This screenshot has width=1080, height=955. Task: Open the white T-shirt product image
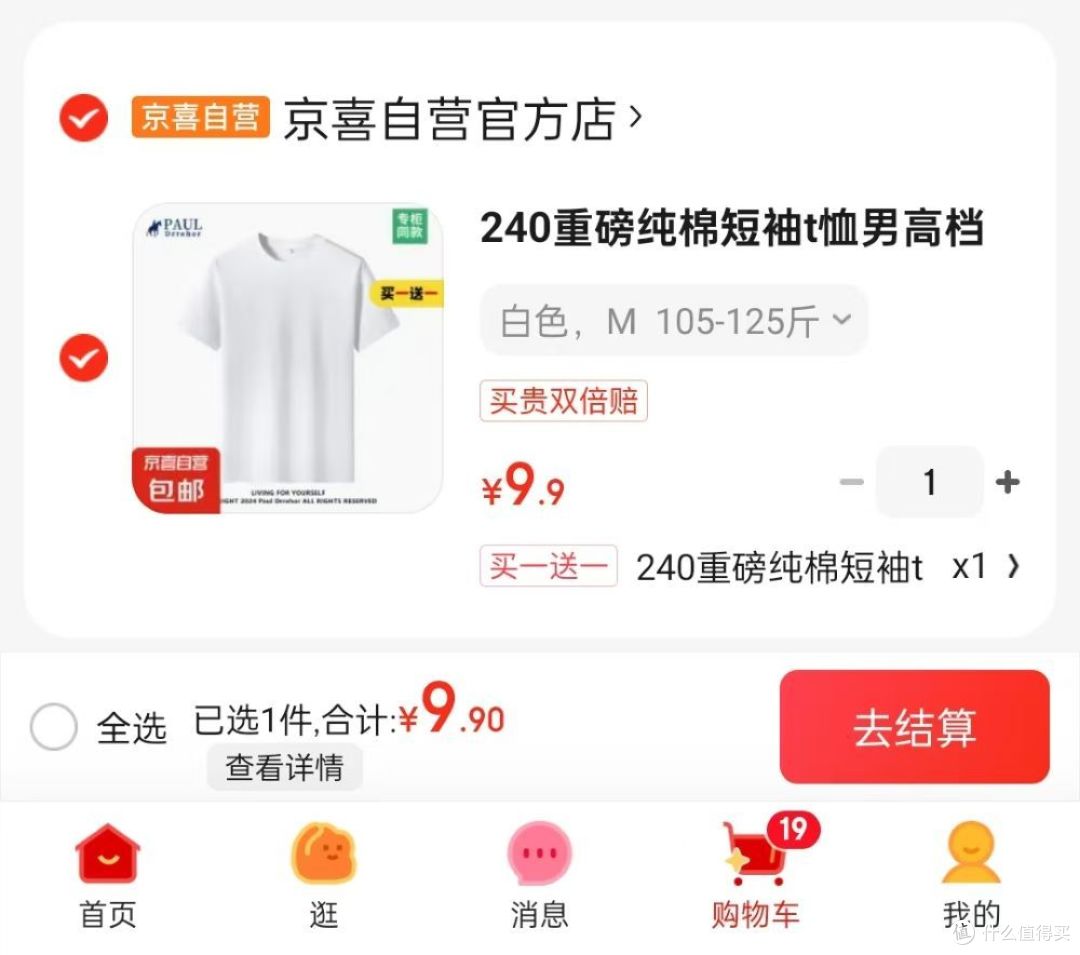tap(288, 358)
